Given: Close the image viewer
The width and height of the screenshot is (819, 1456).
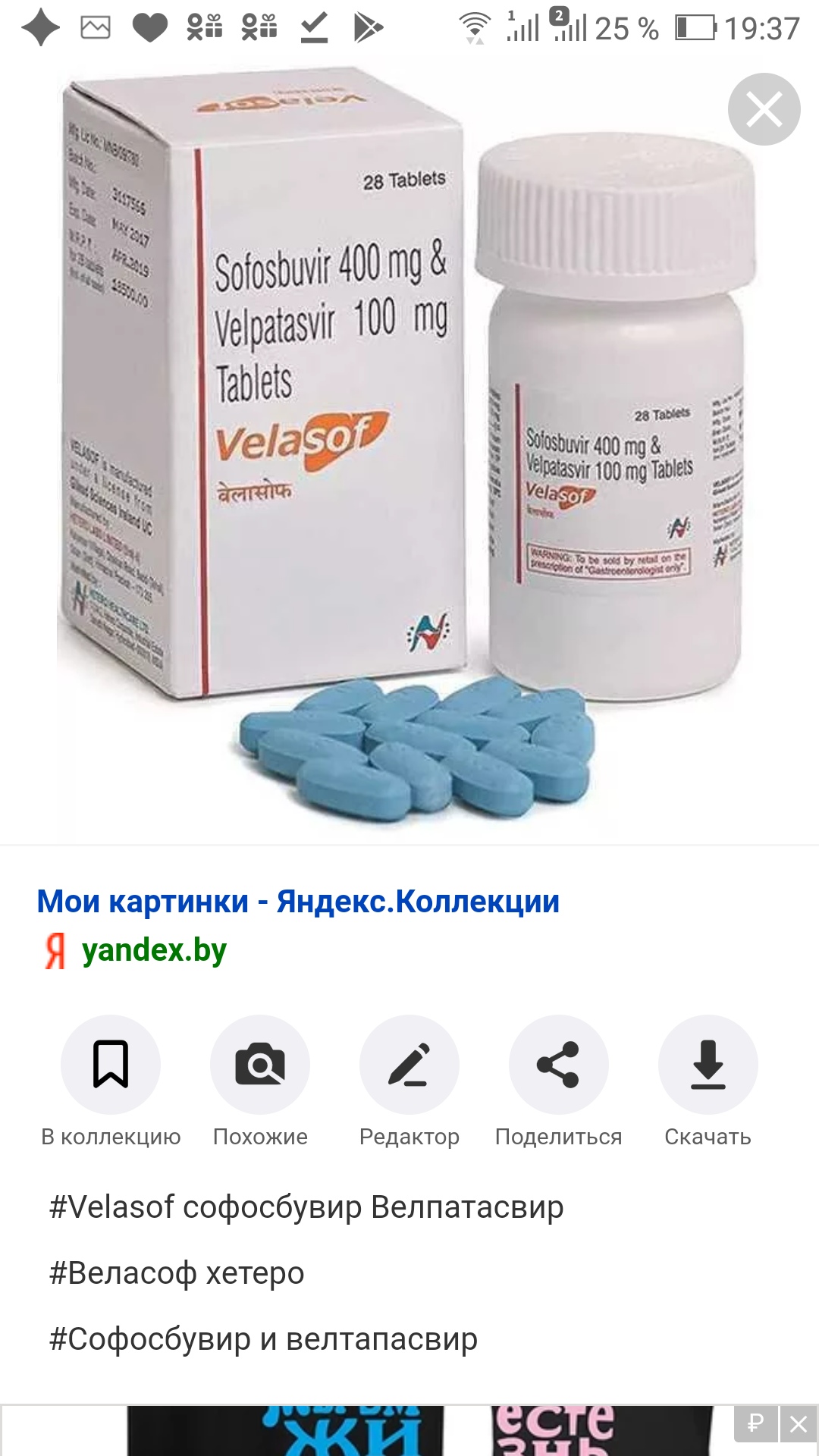Looking at the screenshot, I should pos(764,109).
